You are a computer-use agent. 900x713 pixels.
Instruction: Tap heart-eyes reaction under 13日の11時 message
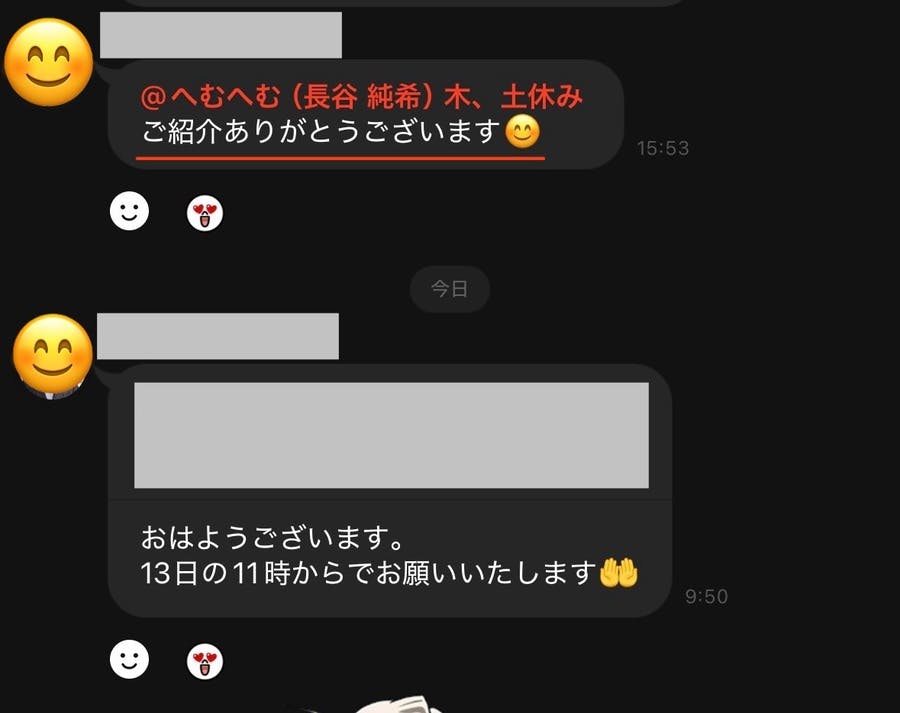click(205, 660)
